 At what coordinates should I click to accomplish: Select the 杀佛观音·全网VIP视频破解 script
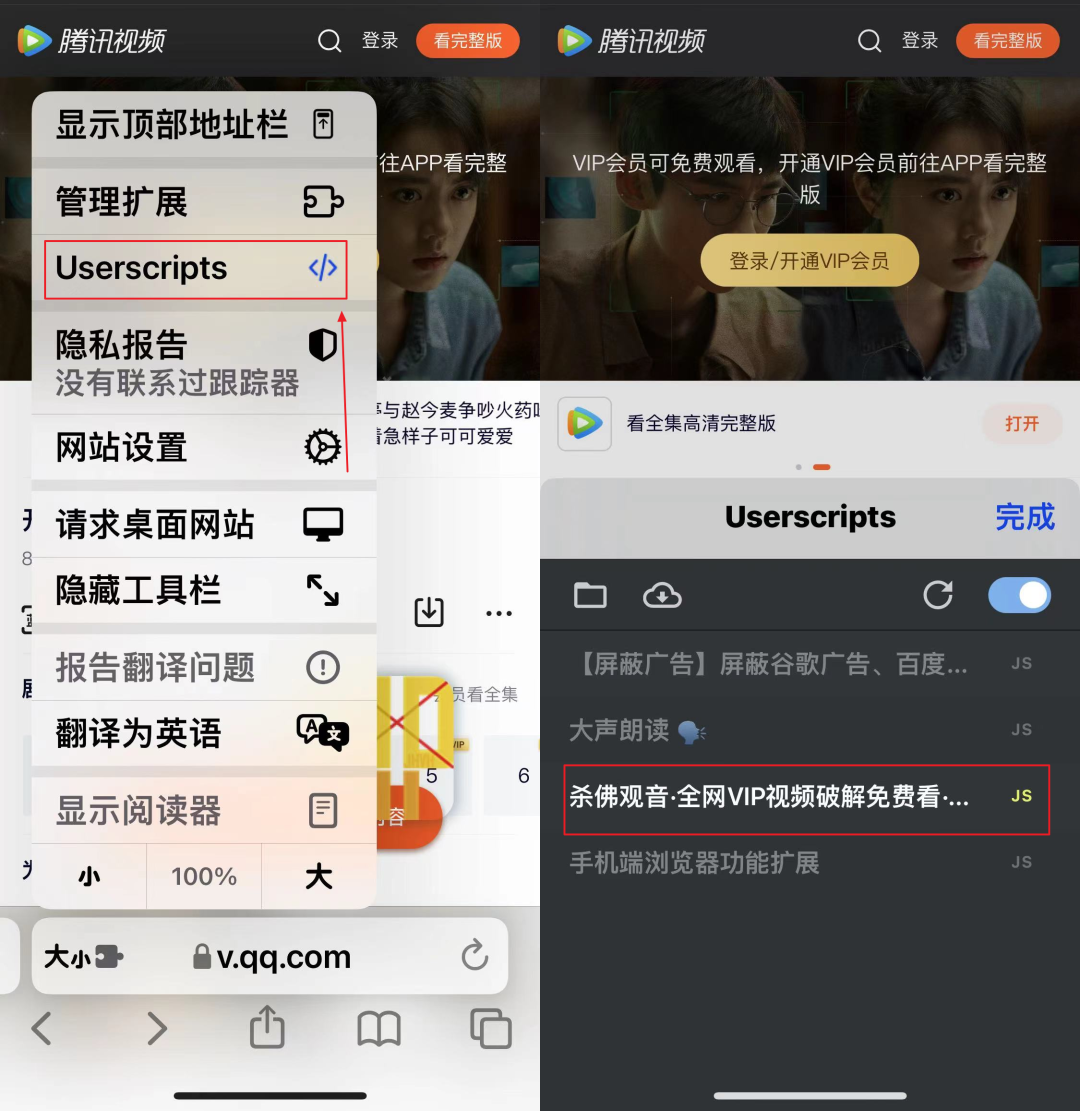tap(806, 797)
